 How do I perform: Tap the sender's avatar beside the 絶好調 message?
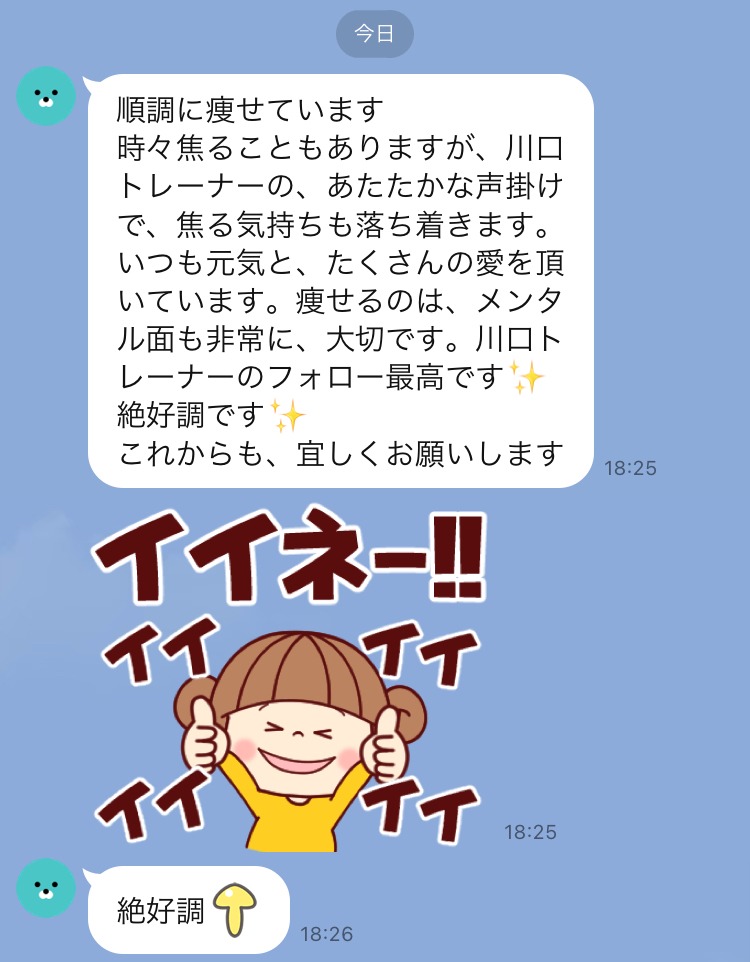click(x=46, y=887)
